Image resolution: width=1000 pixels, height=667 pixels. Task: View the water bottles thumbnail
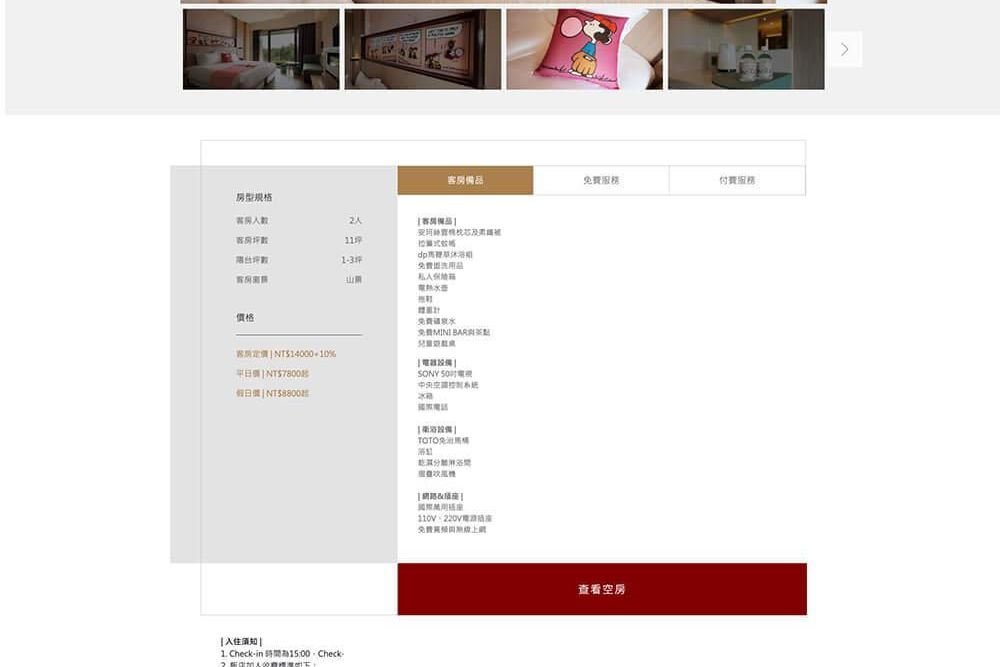pyautogui.click(x=746, y=50)
